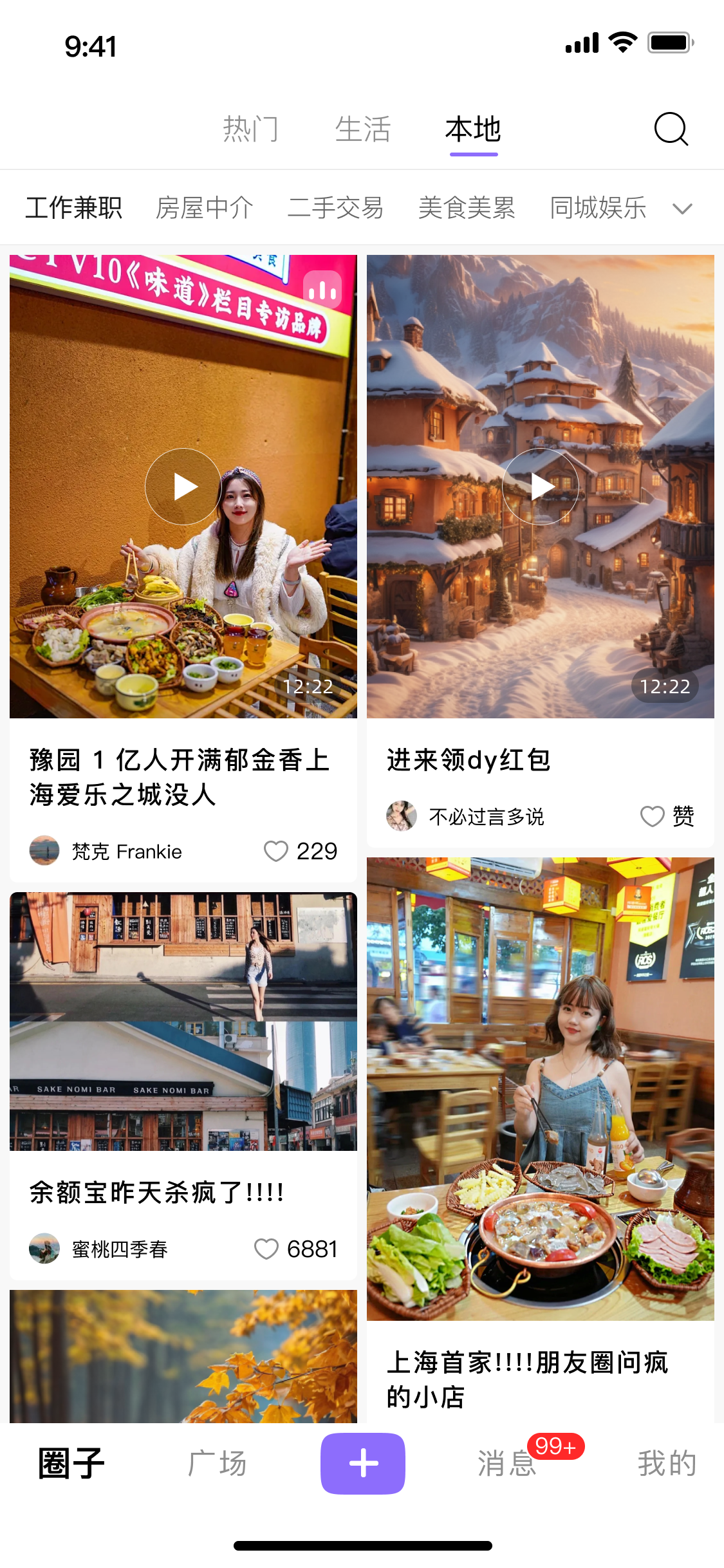The height and width of the screenshot is (1568, 724).
Task: Switch to the 热门 tab
Action: [x=250, y=129]
